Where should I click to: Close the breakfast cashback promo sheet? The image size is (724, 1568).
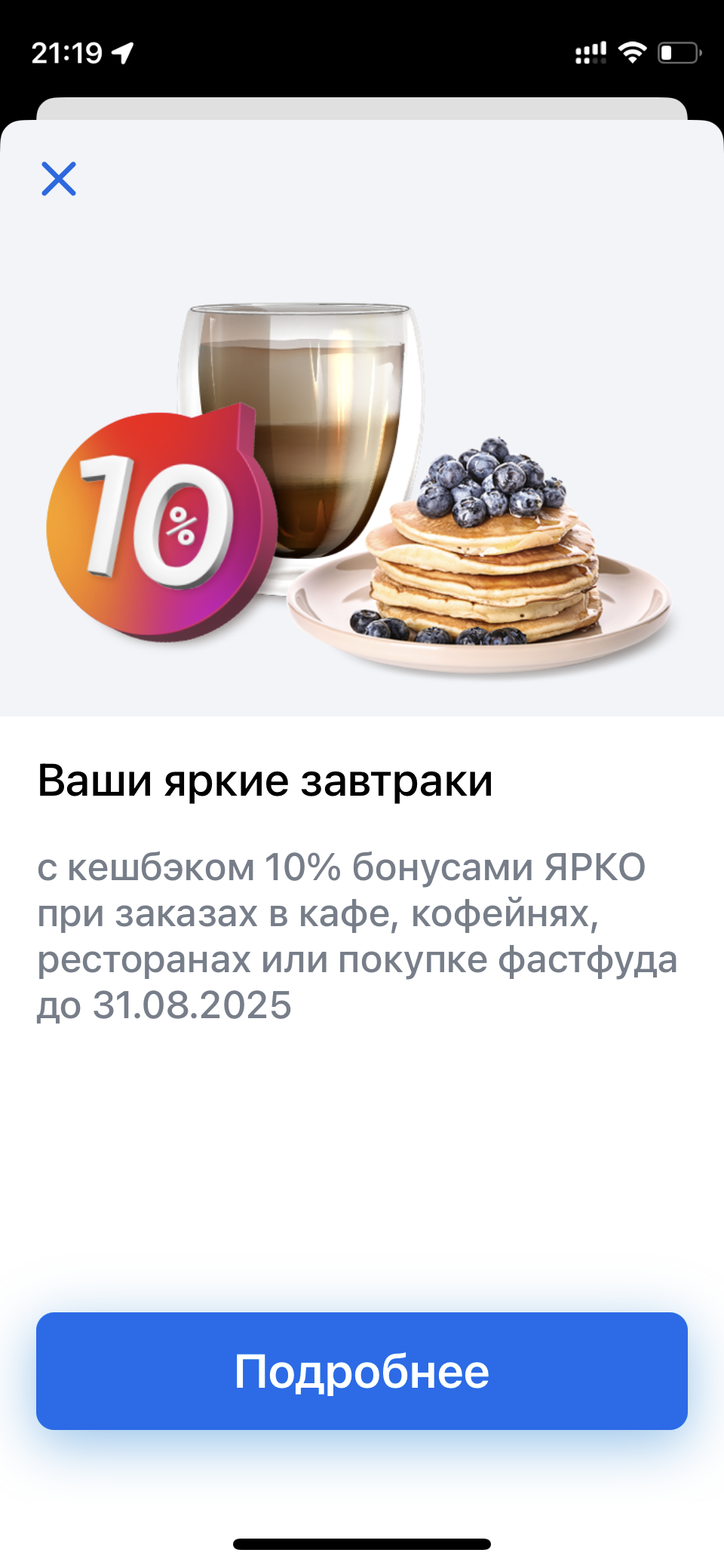[x=59, y=179]
